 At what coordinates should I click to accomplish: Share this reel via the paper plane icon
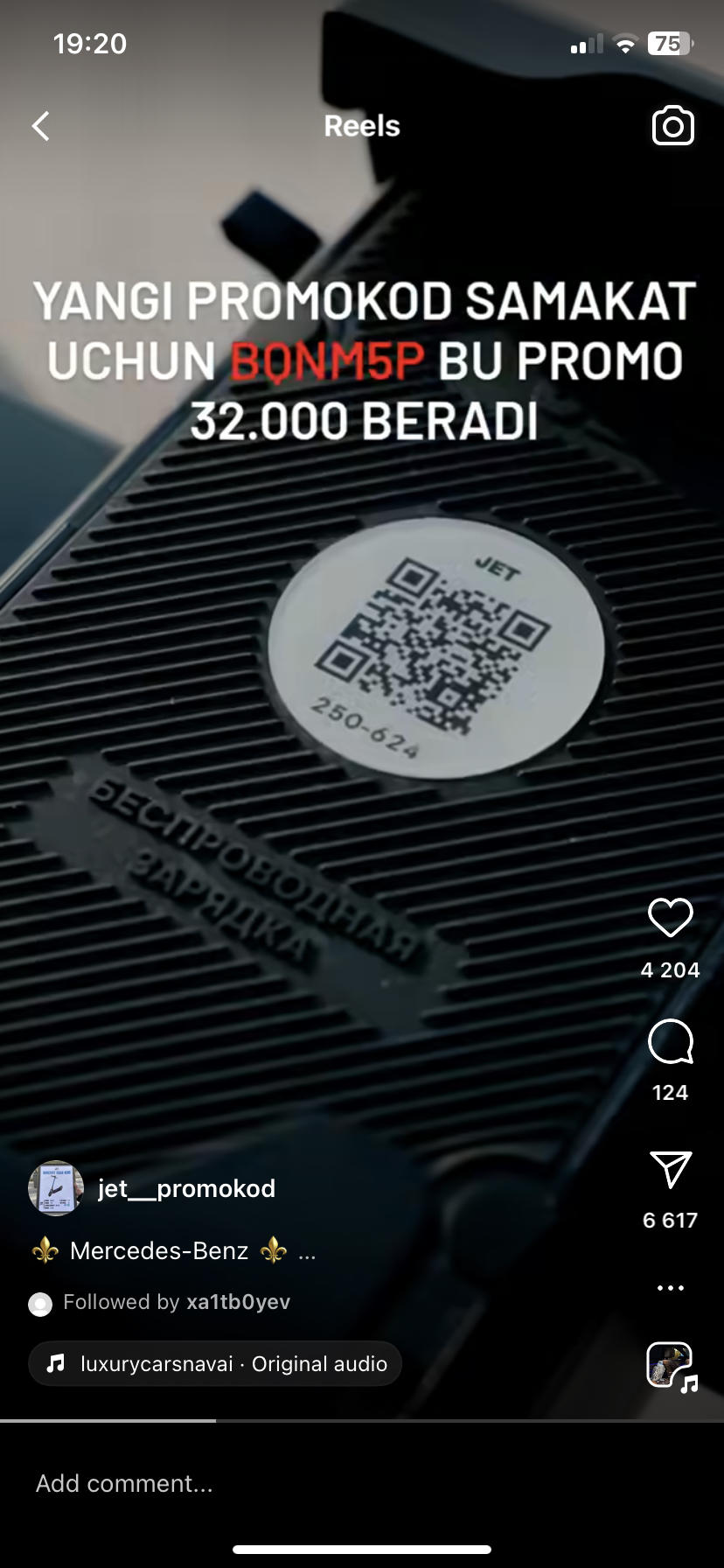tap(670, 1169)
